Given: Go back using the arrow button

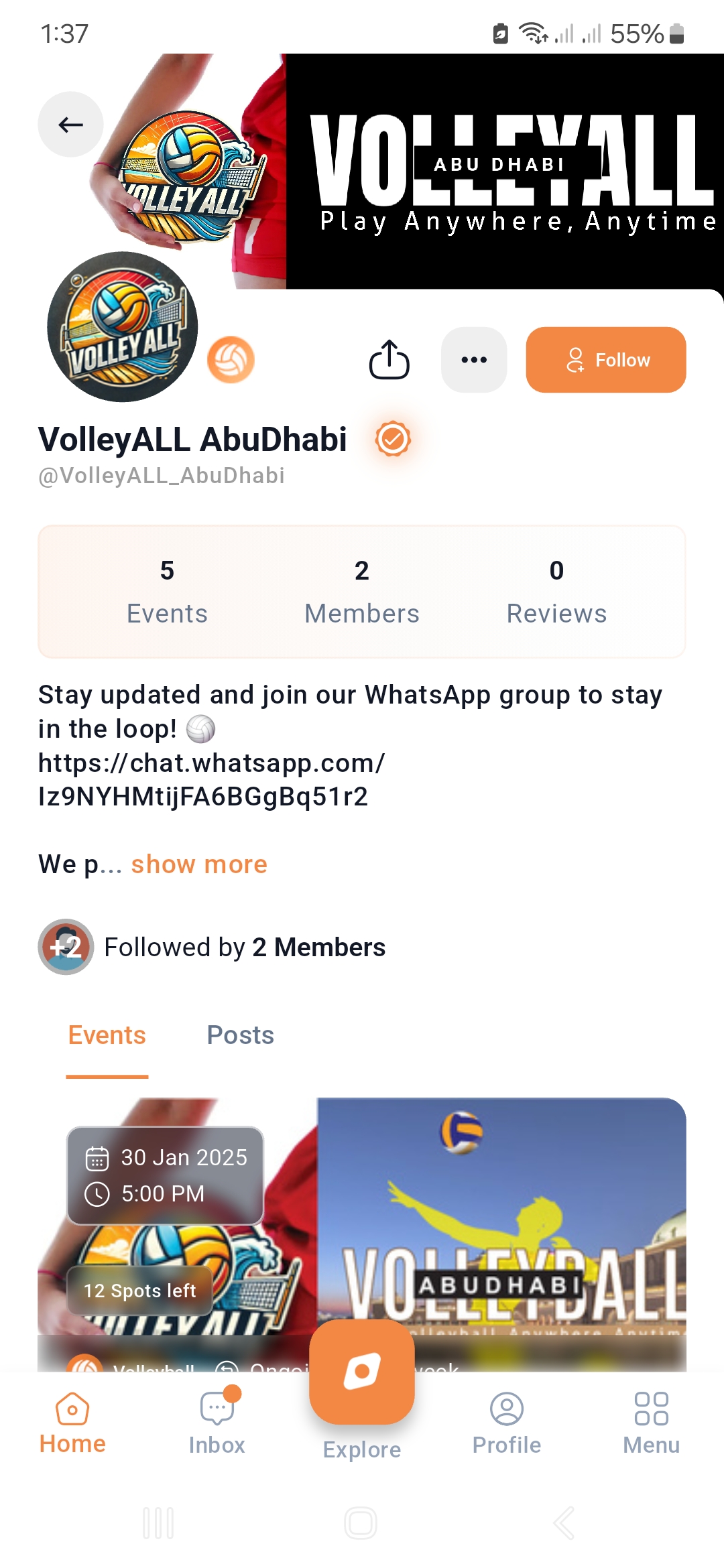Looking at the screenshot, I should 70,125.
